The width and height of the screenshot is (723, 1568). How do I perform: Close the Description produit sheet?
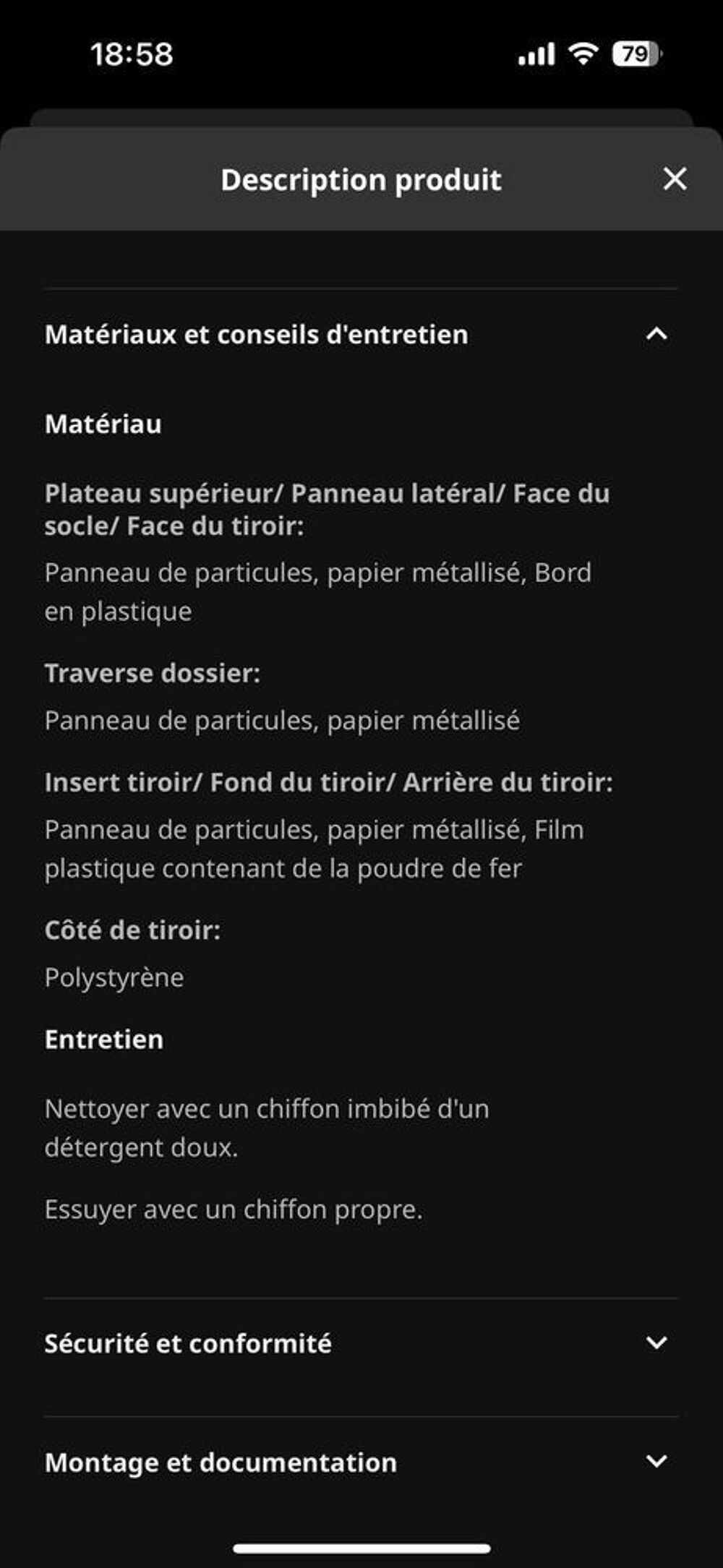(675, 179)
